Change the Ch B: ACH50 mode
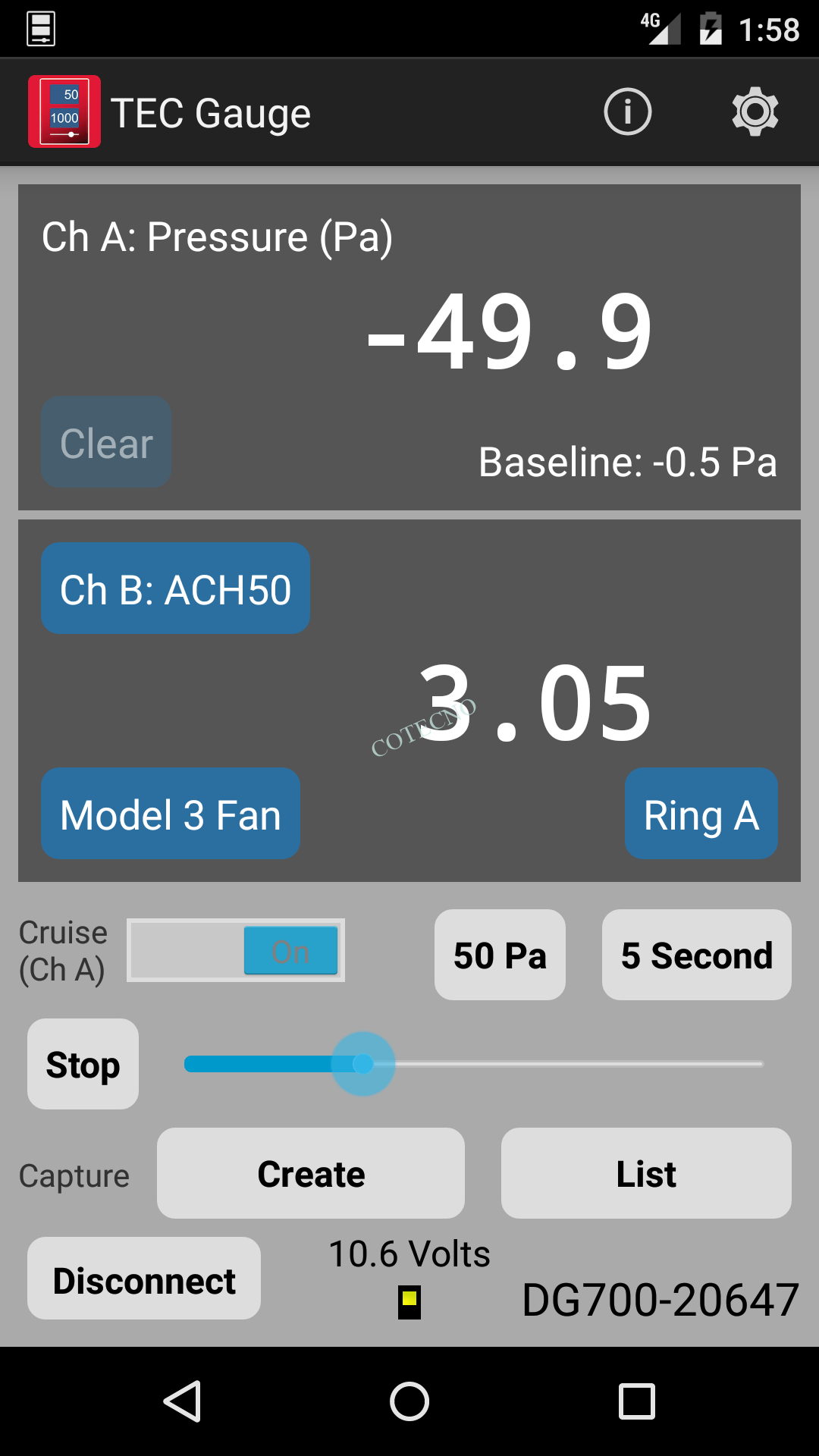The image size is (819, 1456). pyautogui.click(x=175, y=588)
